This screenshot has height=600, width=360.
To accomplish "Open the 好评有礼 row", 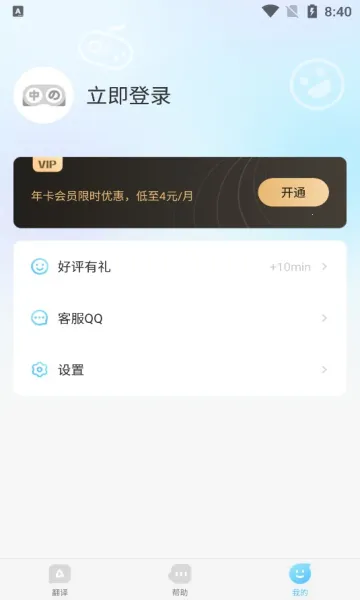I will [180, 267].
